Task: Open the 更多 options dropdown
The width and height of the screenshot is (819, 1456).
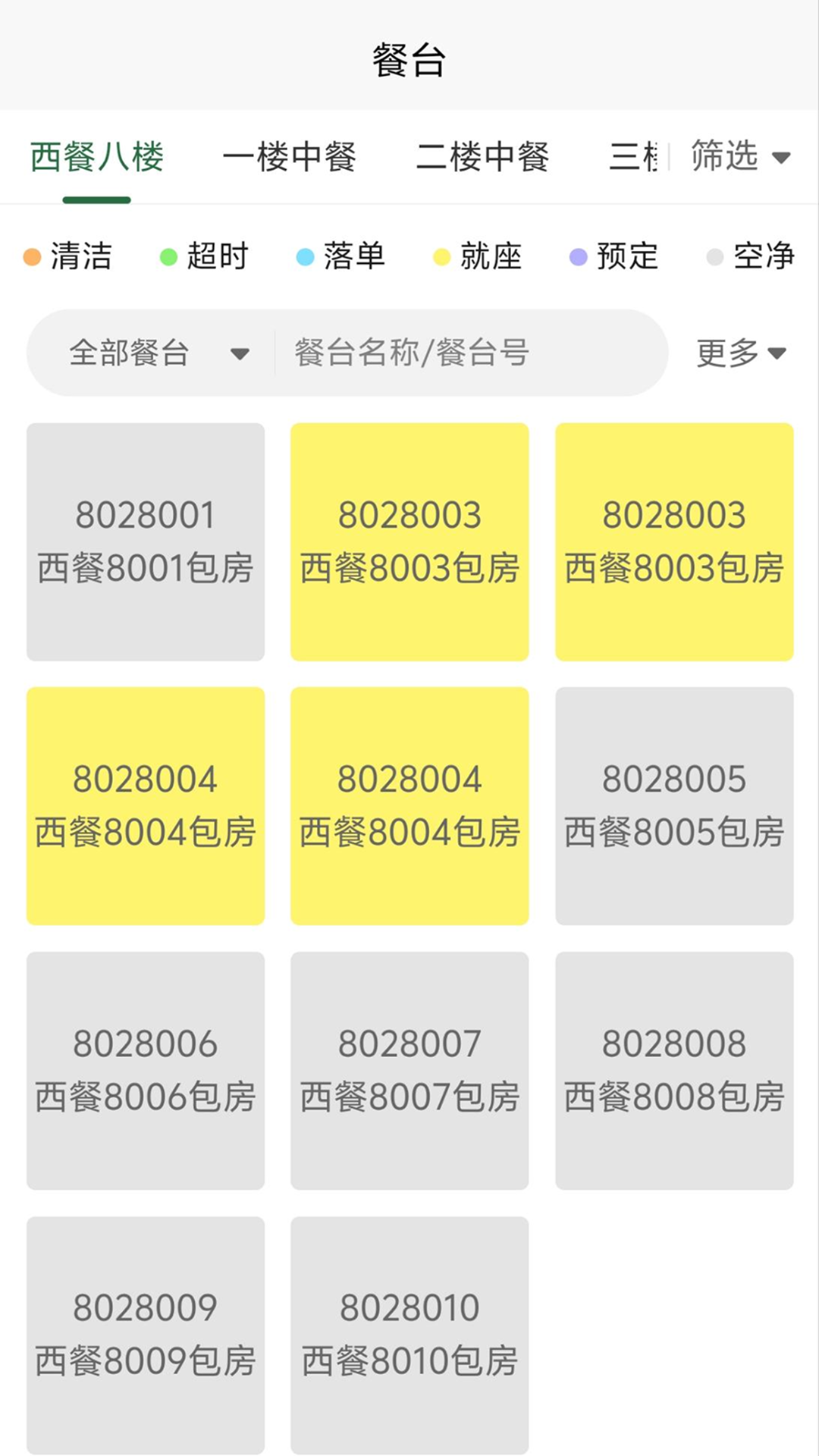Action: 740,352
